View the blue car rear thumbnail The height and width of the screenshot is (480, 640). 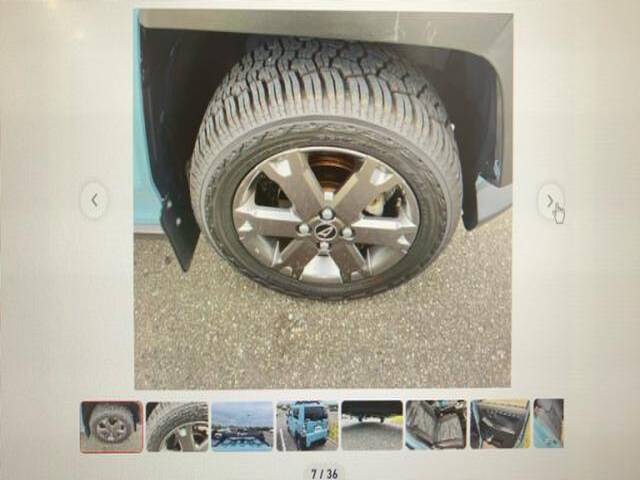tap(307, 425)
